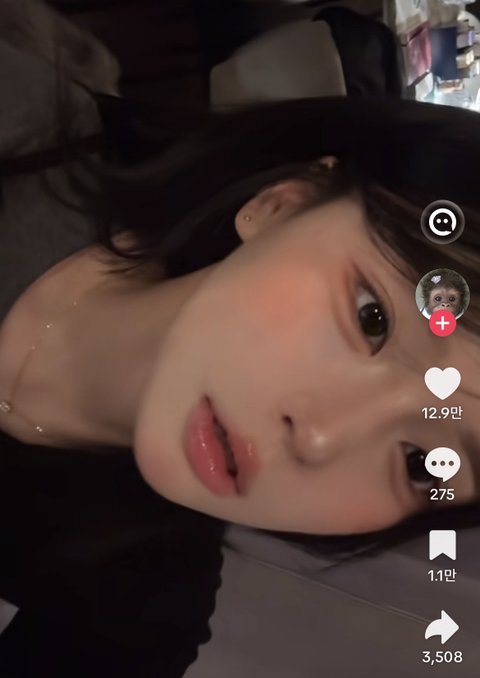The image size is (480, 678).
Task: Tap the round chat-face icon above the avatar
Action: (442, 222)
